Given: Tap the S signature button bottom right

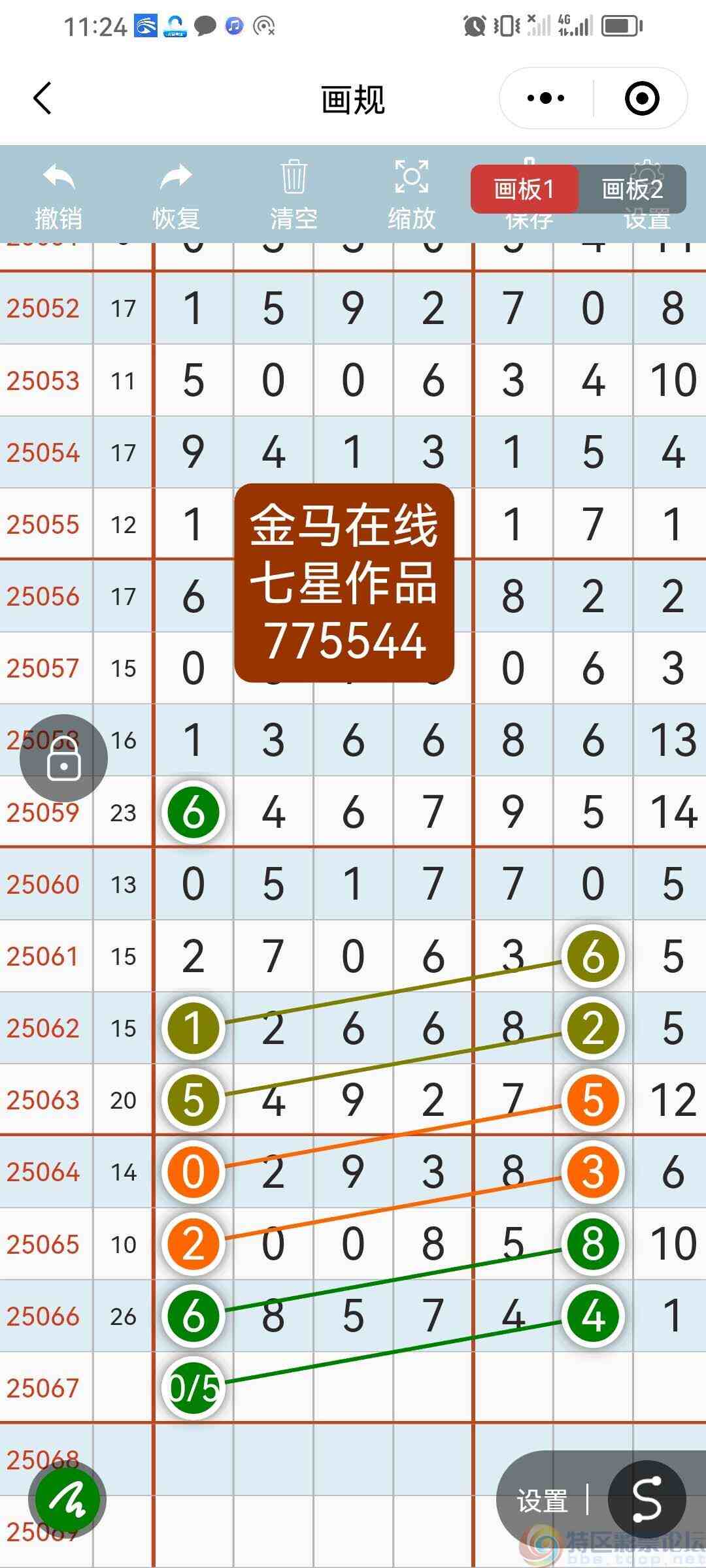Looking at the screenshot, I should point(648,1497).
